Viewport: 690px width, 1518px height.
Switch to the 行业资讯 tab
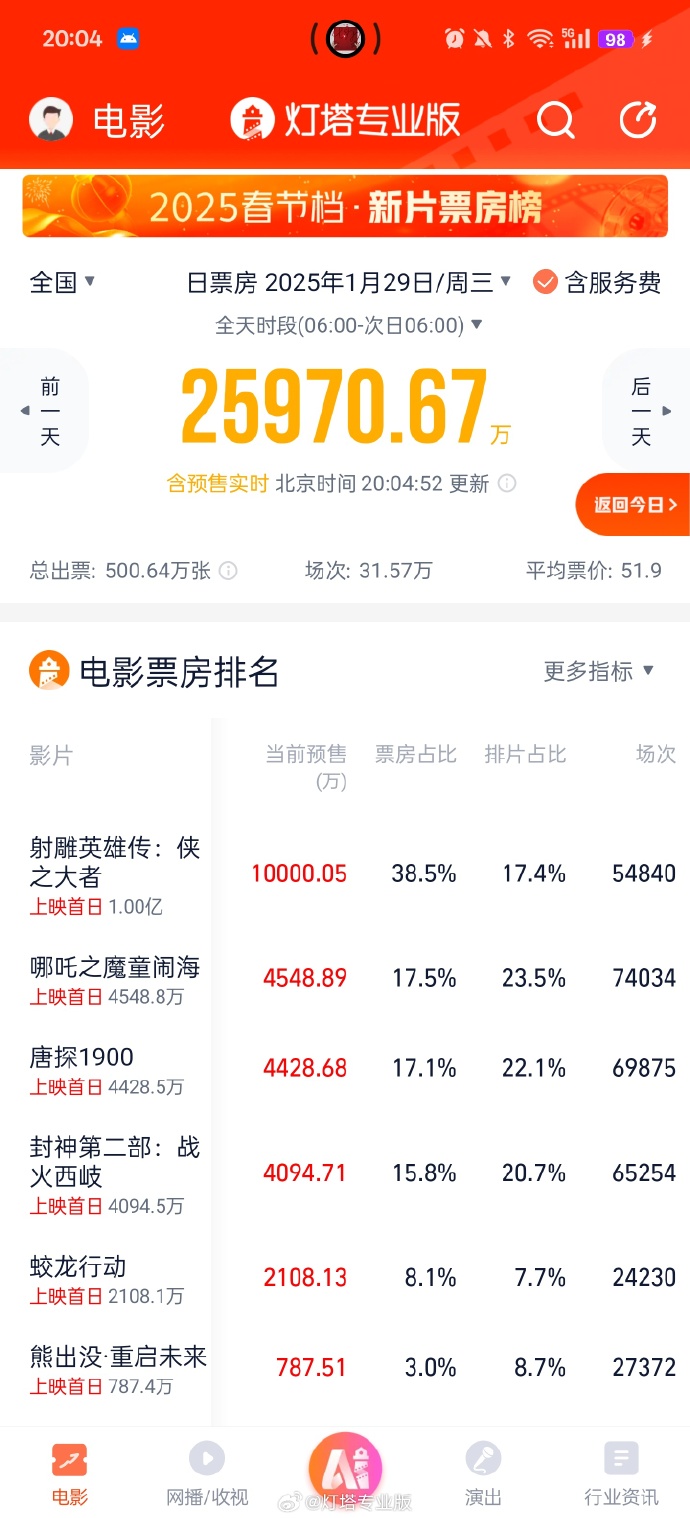(621, 1473)
